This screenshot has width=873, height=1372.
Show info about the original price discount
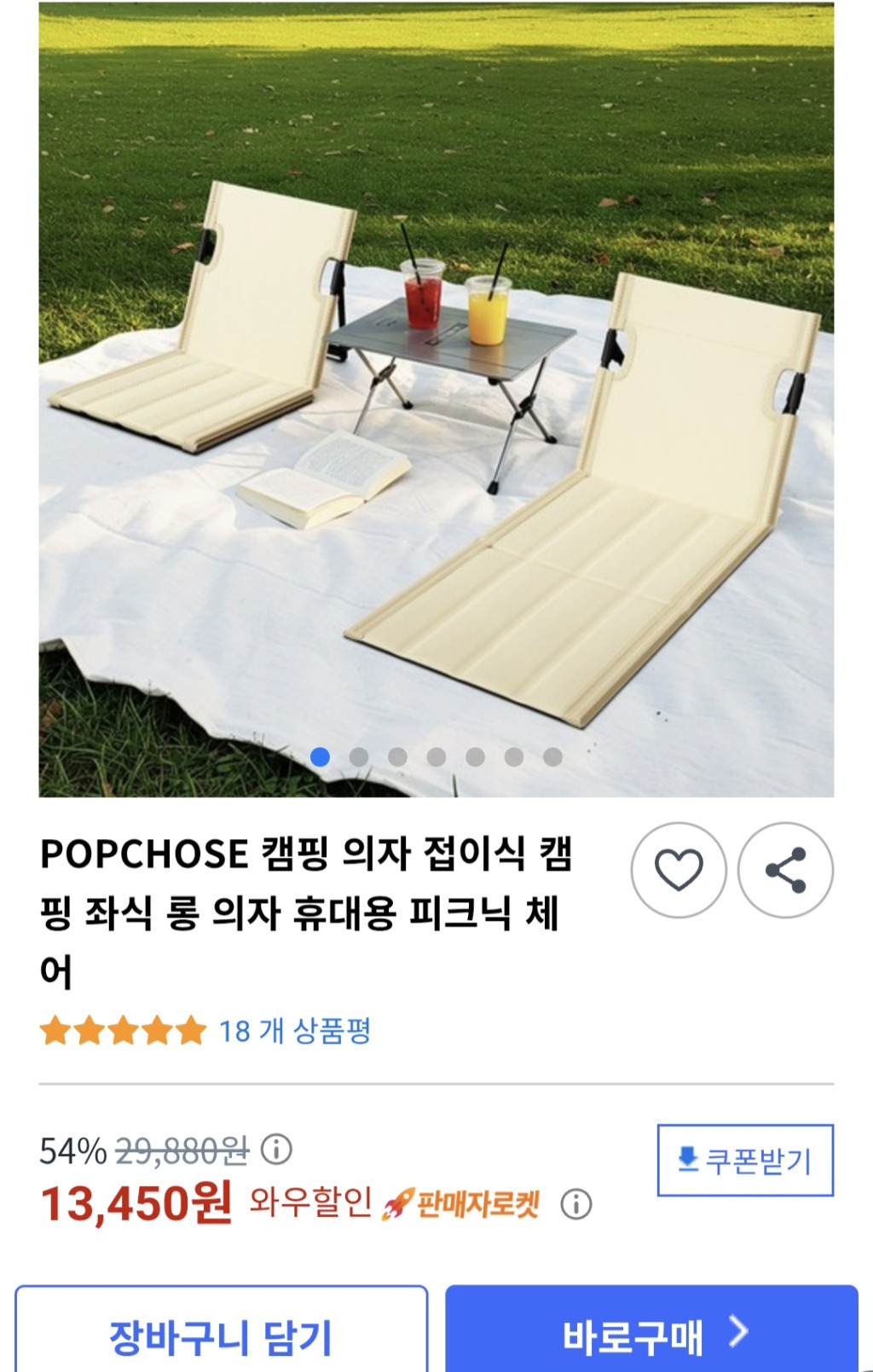tap(276, 1149)
